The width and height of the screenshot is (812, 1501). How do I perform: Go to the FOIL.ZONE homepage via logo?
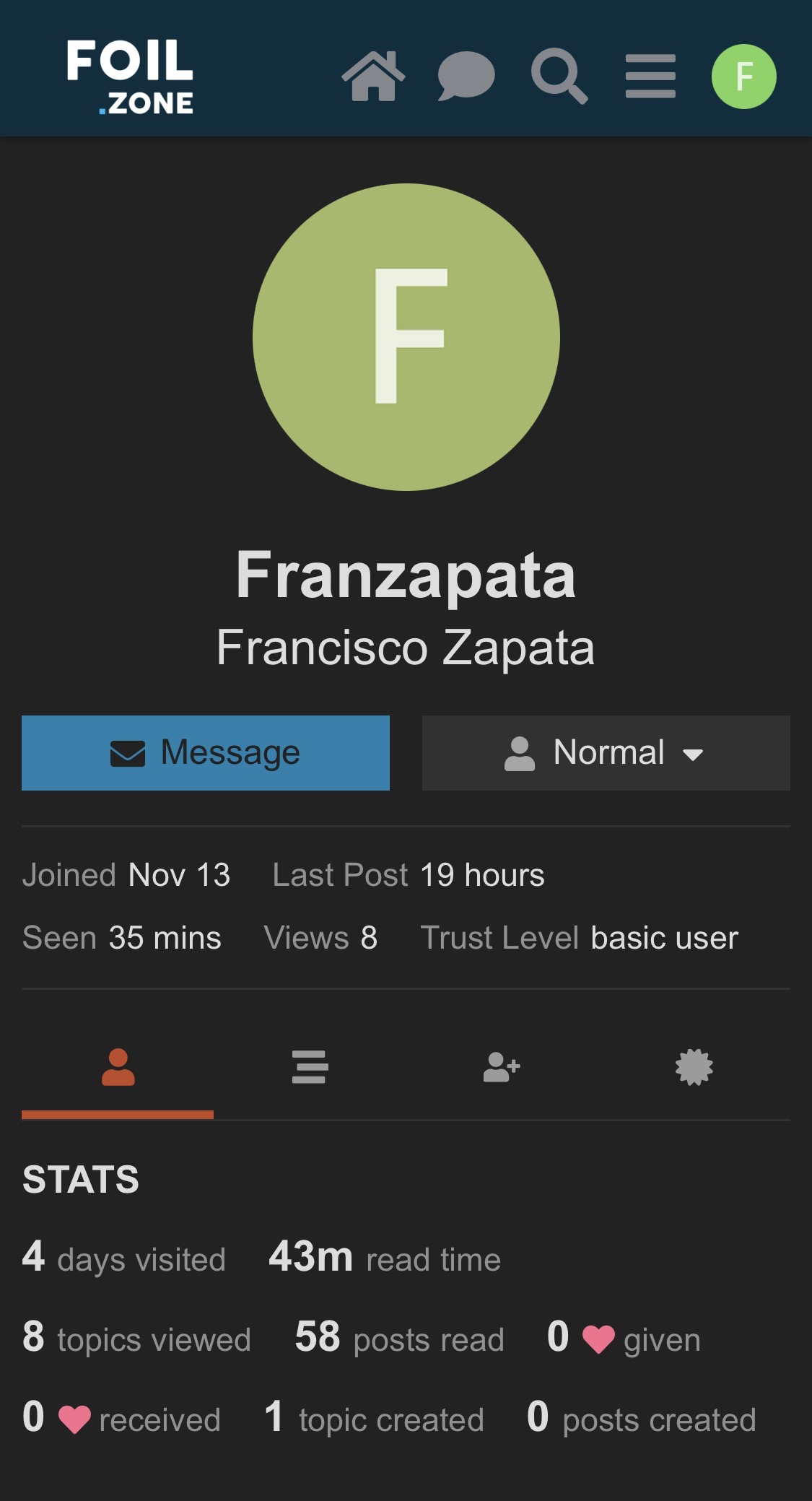click(x=130, y=77)
